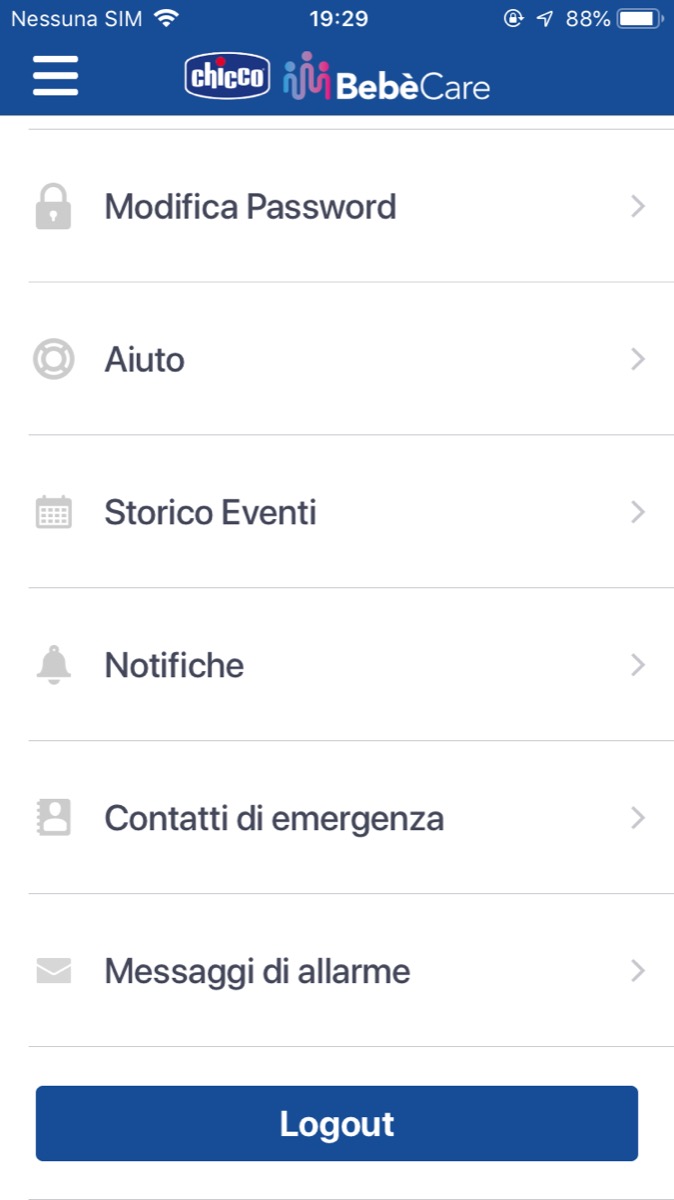This screenshot has height=1200, width=674.
Task: Open the hamburger drawer menu
Action: click(55, 75)
